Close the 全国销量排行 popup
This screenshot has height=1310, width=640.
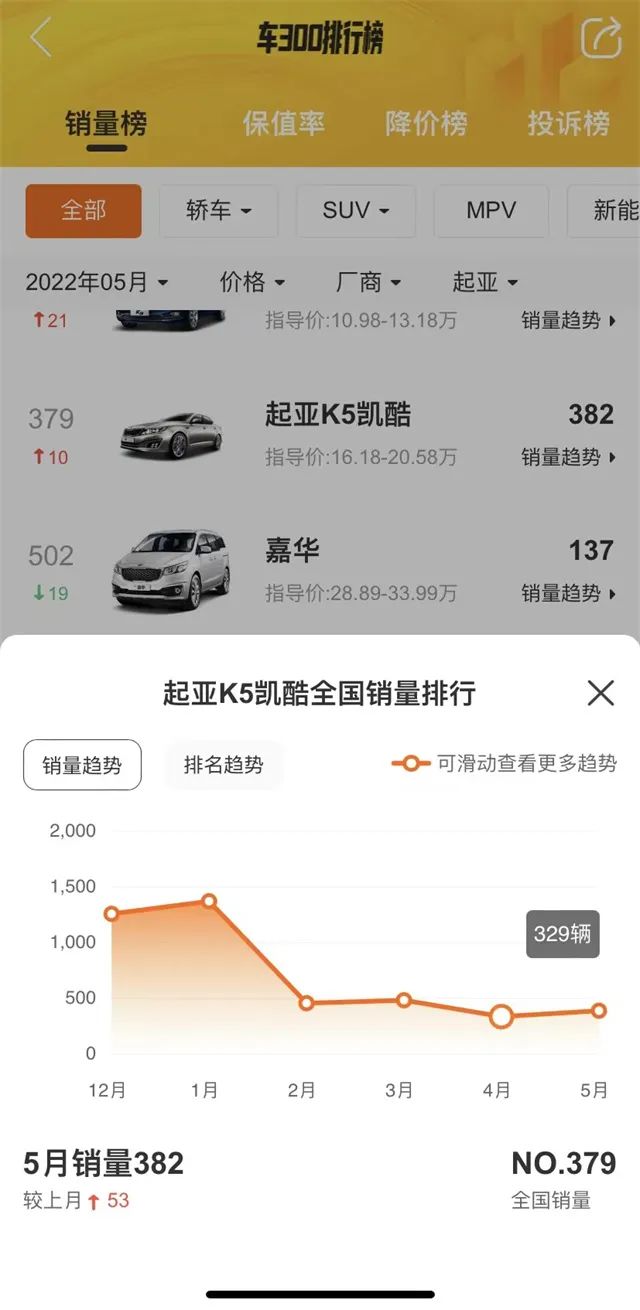[x=600, y=693]
